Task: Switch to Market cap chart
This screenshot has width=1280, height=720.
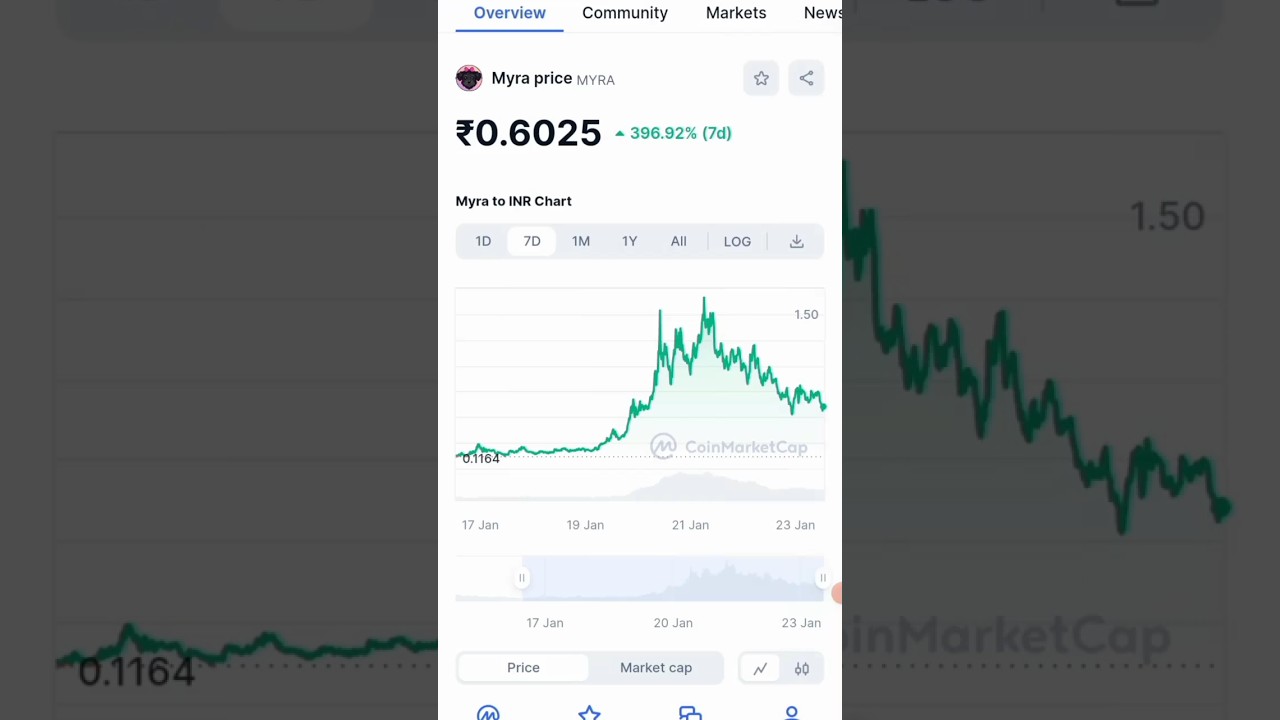Action: point(656,668)
